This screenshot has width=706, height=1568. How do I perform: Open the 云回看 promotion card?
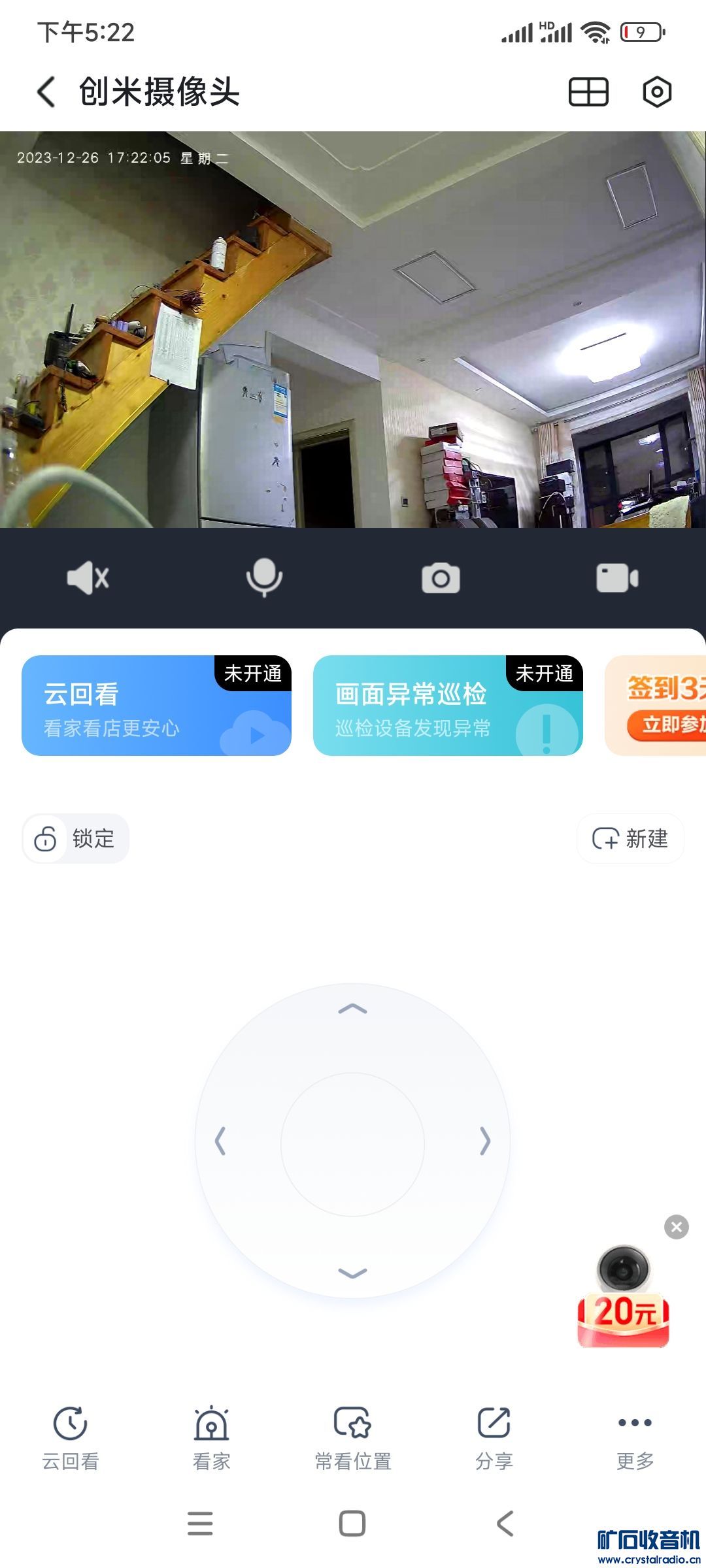coord(156,706)
